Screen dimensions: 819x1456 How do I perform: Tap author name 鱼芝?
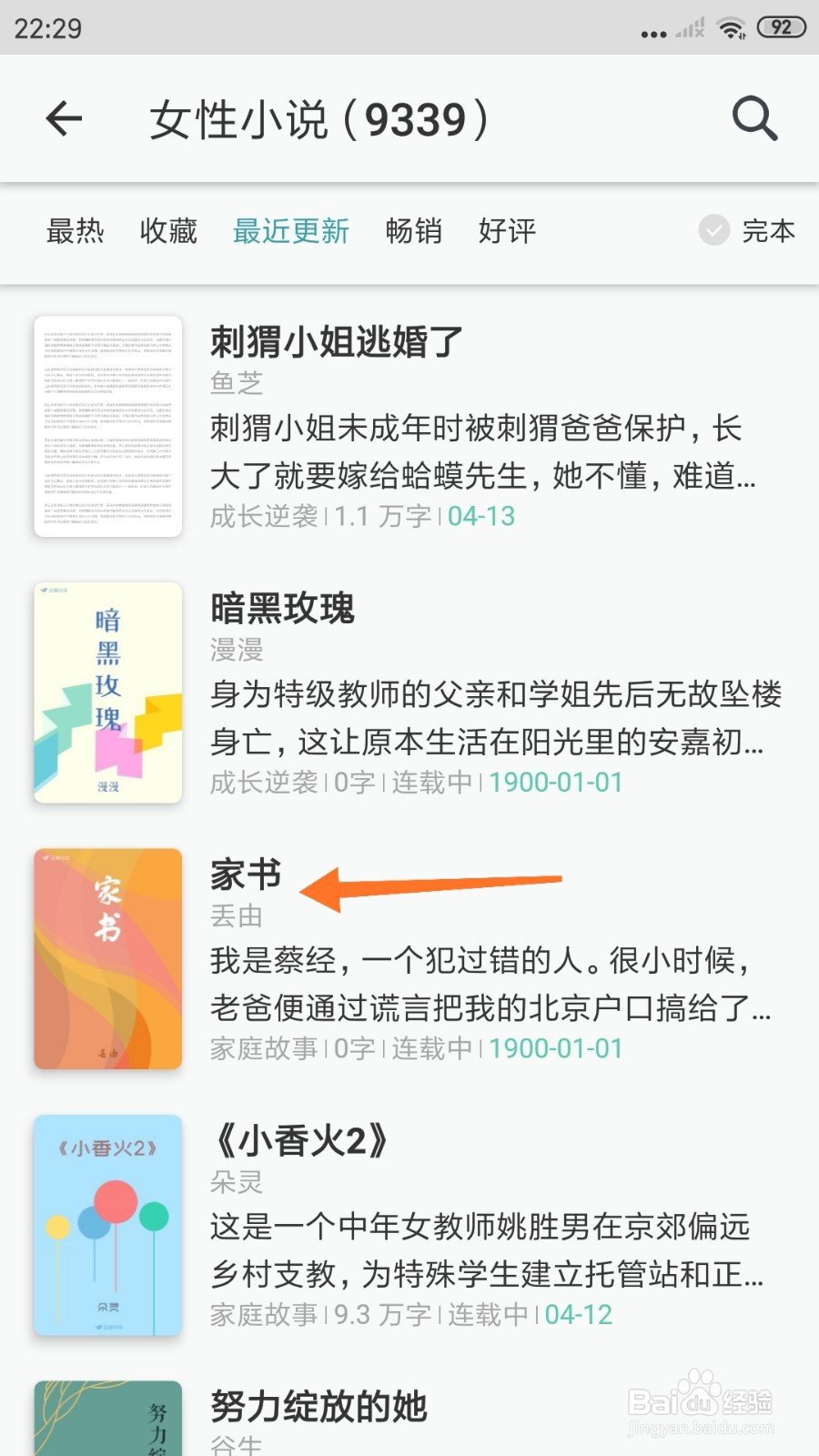[235, 384]
